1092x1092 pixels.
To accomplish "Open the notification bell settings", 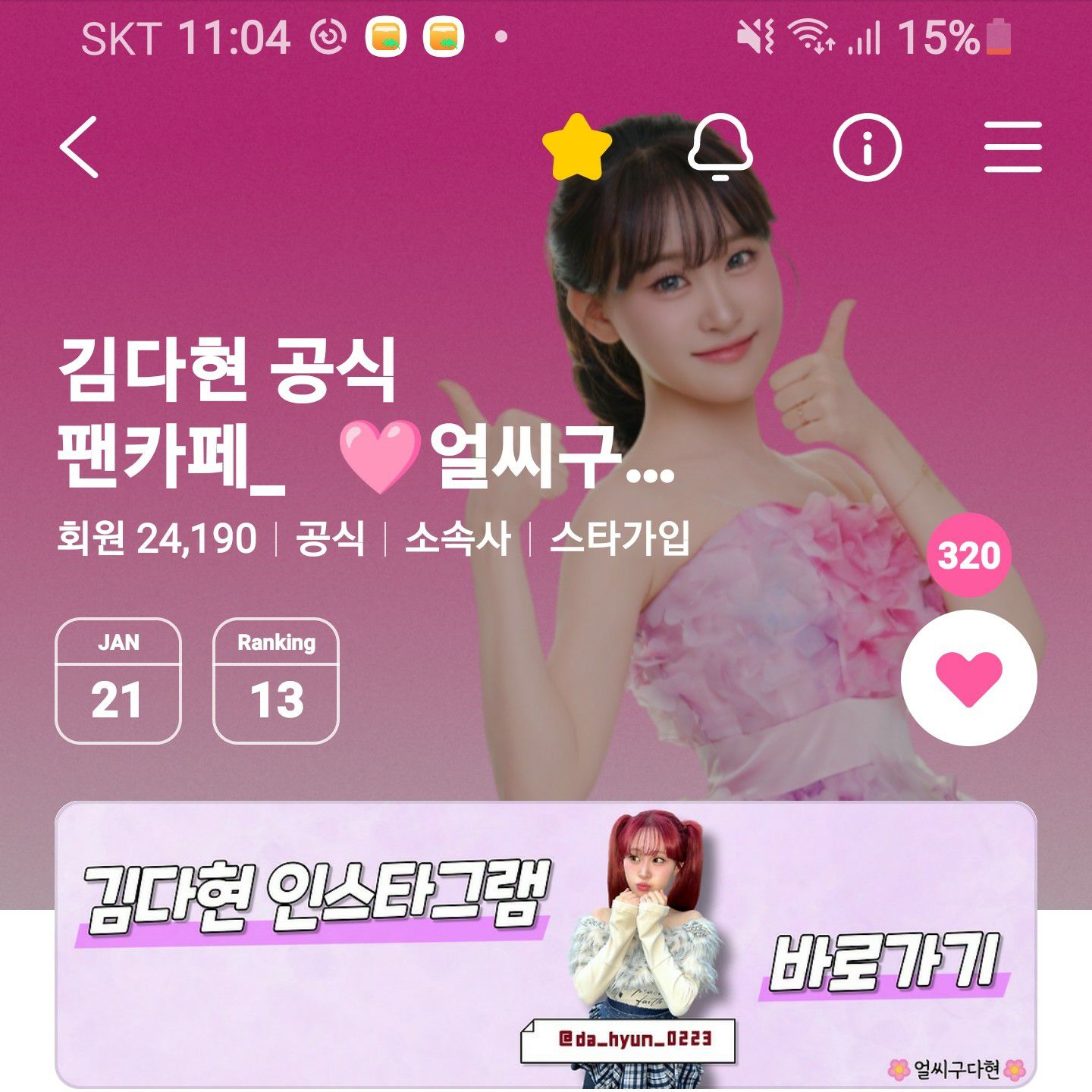I will pos(720,147).
